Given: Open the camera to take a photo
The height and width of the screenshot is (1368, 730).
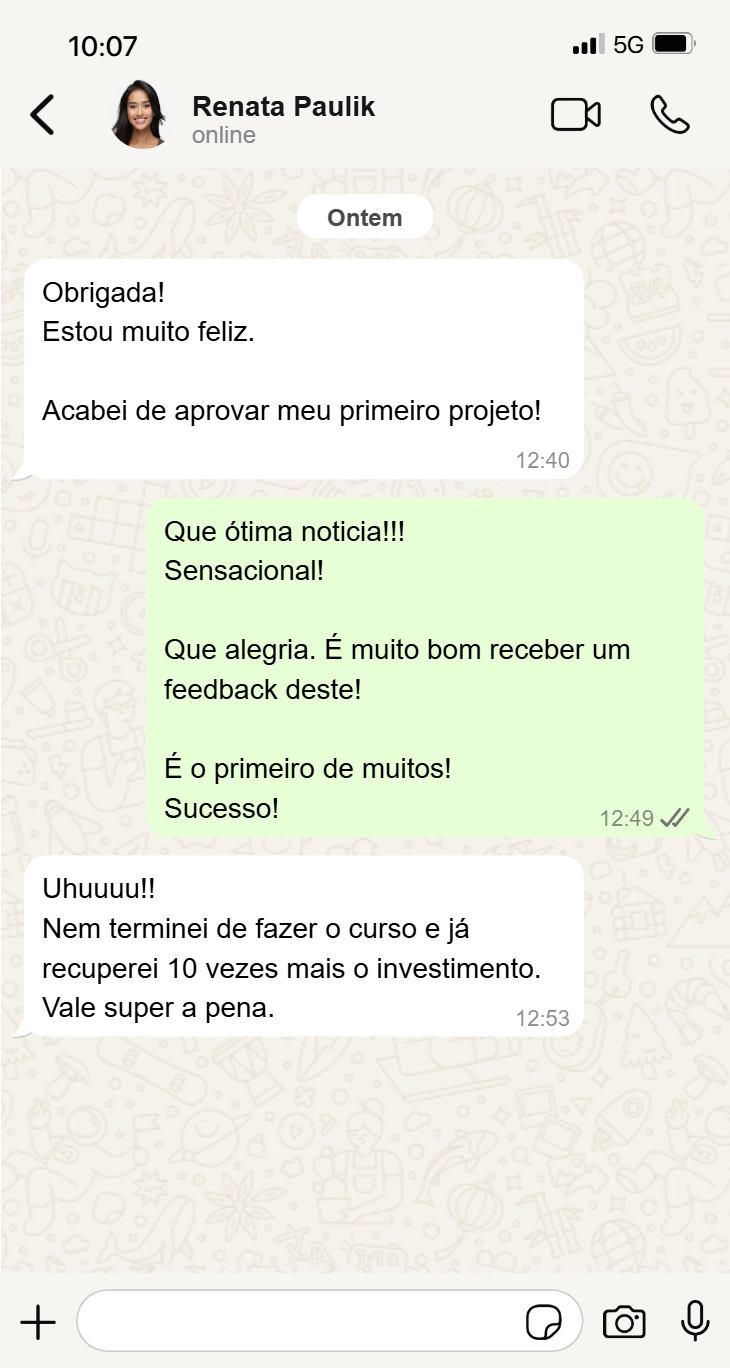Looking at the screenshot, I should pos(624,1321).
